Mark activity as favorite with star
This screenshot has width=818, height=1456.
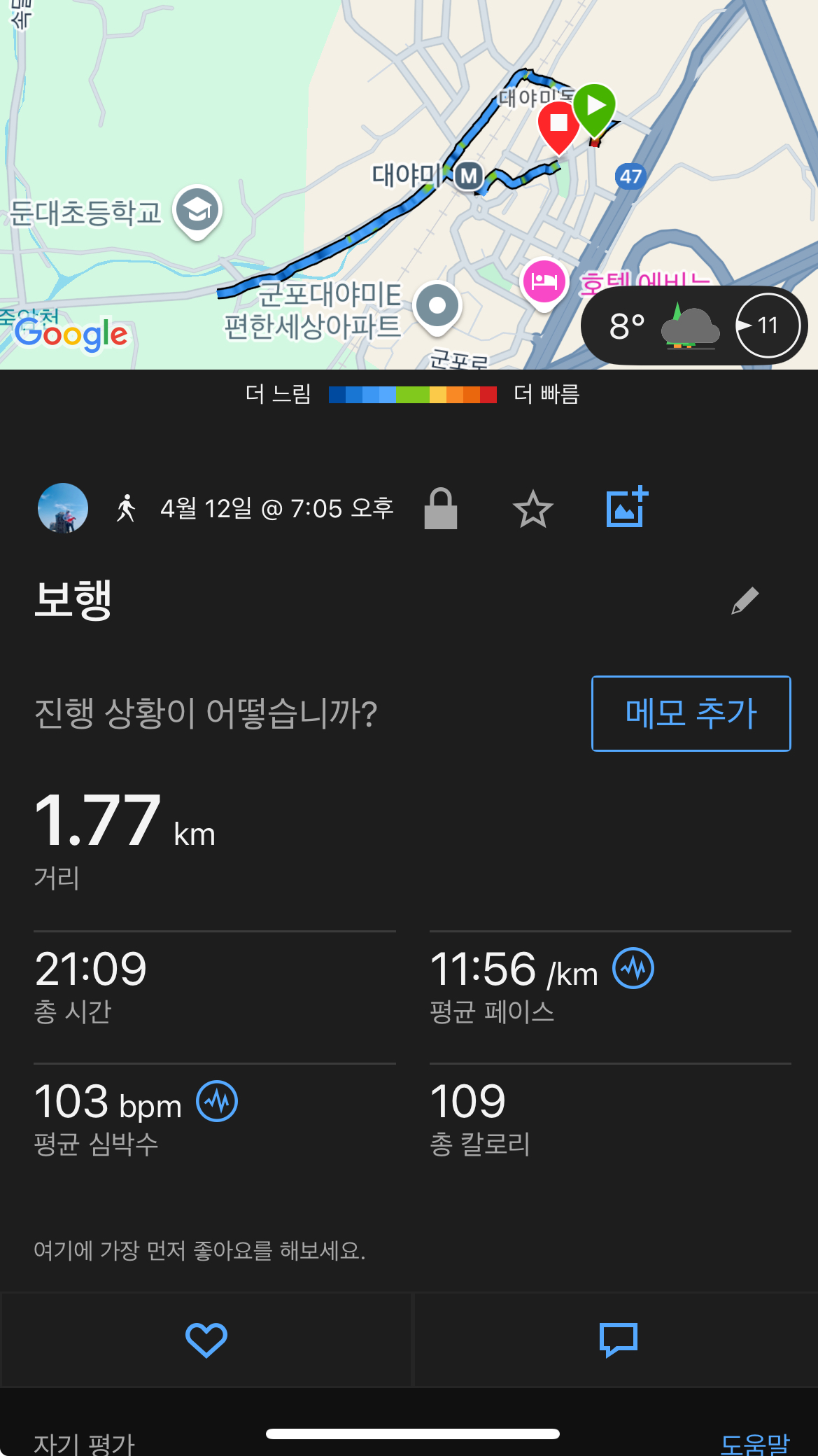point(533,509)
